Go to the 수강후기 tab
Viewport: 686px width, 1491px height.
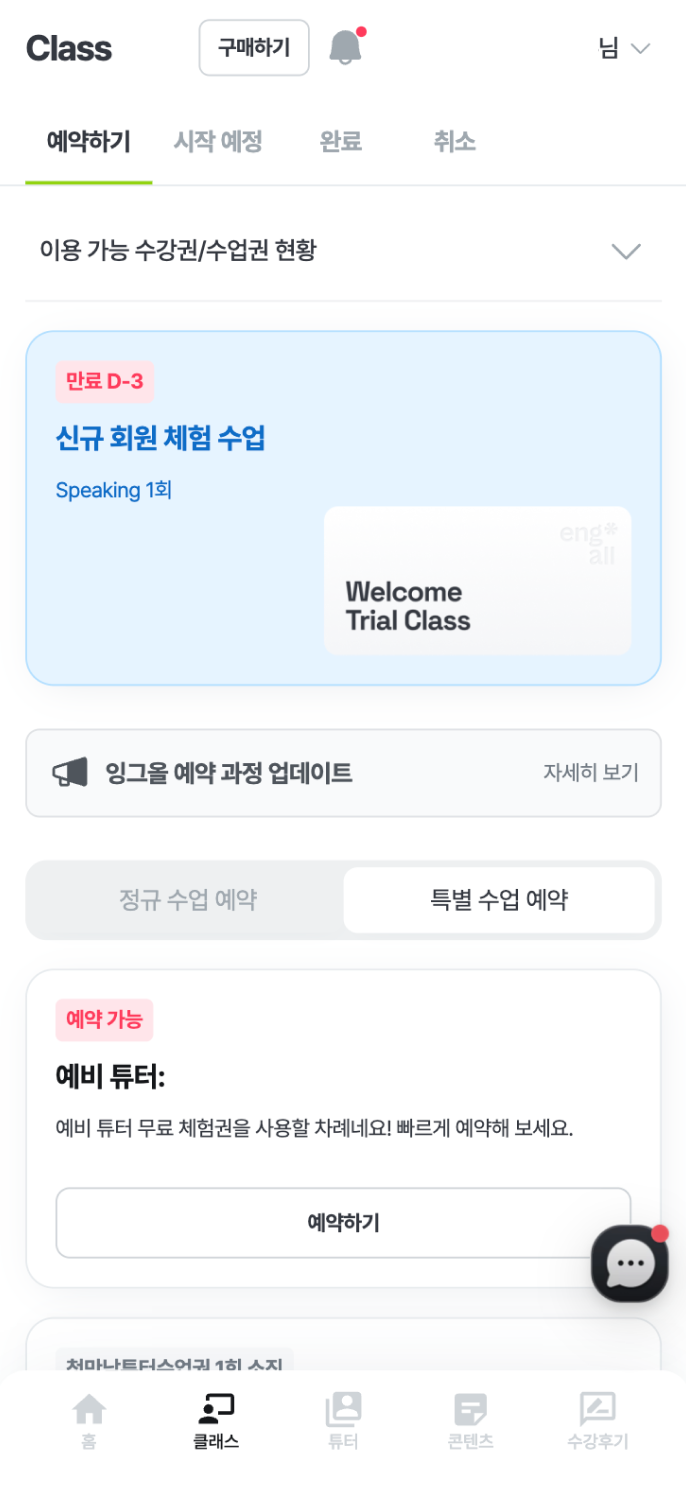pos(597,1421)
